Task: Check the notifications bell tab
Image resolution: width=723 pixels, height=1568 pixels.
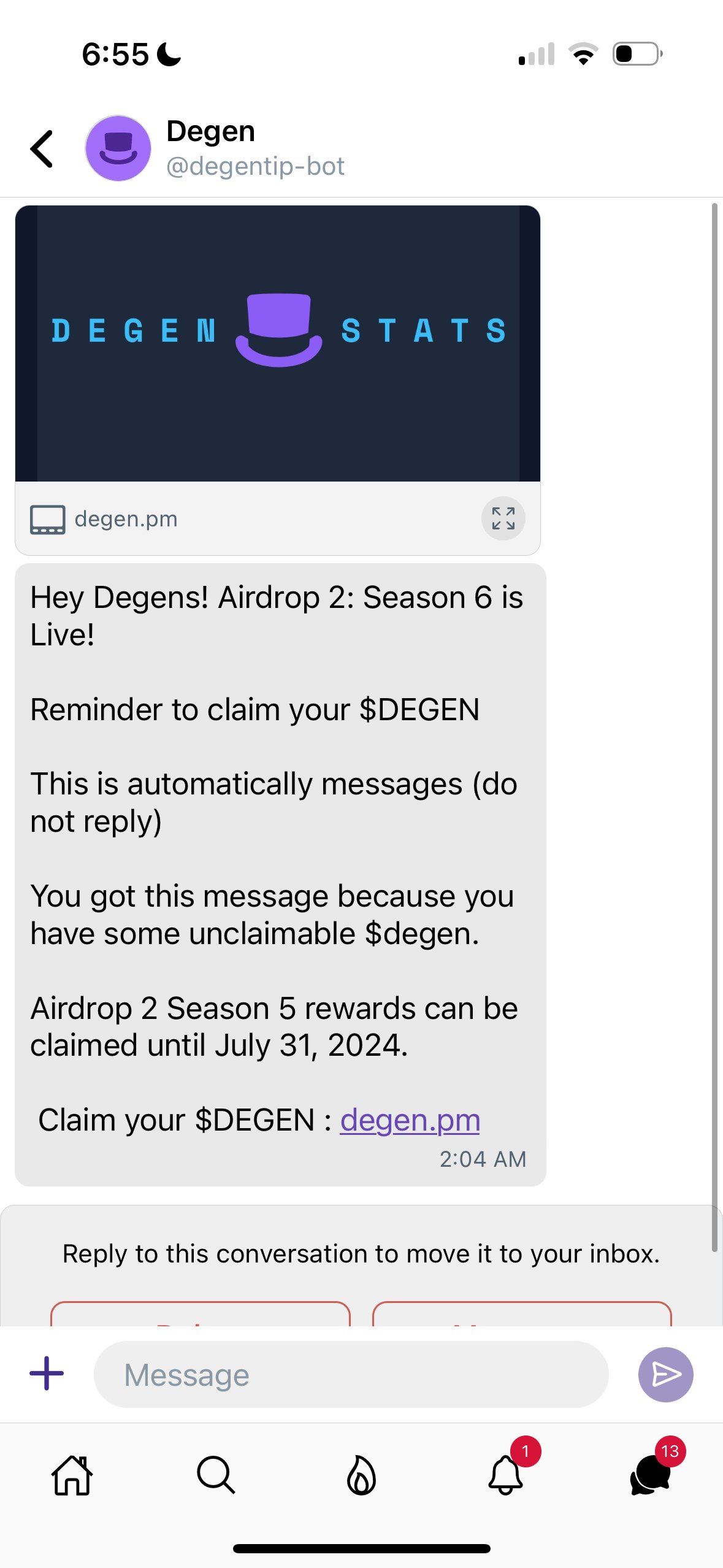Action: coord(506,1475)
